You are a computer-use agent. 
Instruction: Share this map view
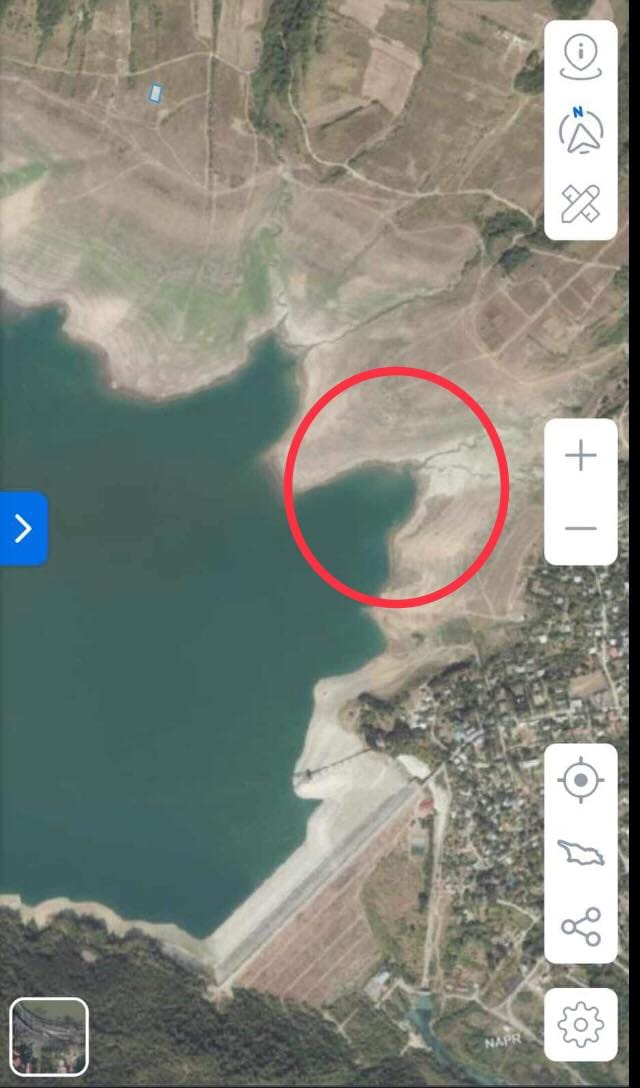[x=581, y=926]
